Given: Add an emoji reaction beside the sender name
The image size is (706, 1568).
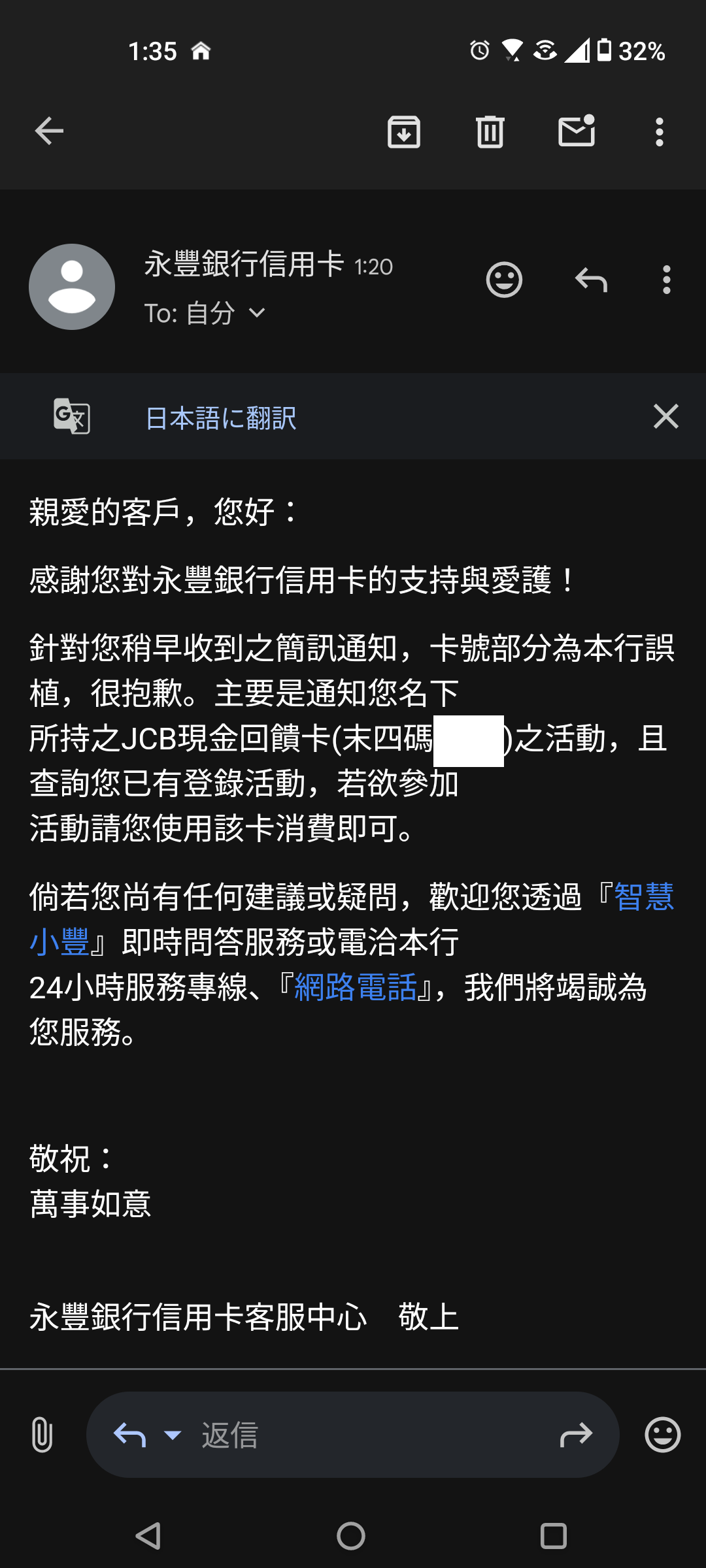Looking at the screenshot, I should [x=504, y=280].
